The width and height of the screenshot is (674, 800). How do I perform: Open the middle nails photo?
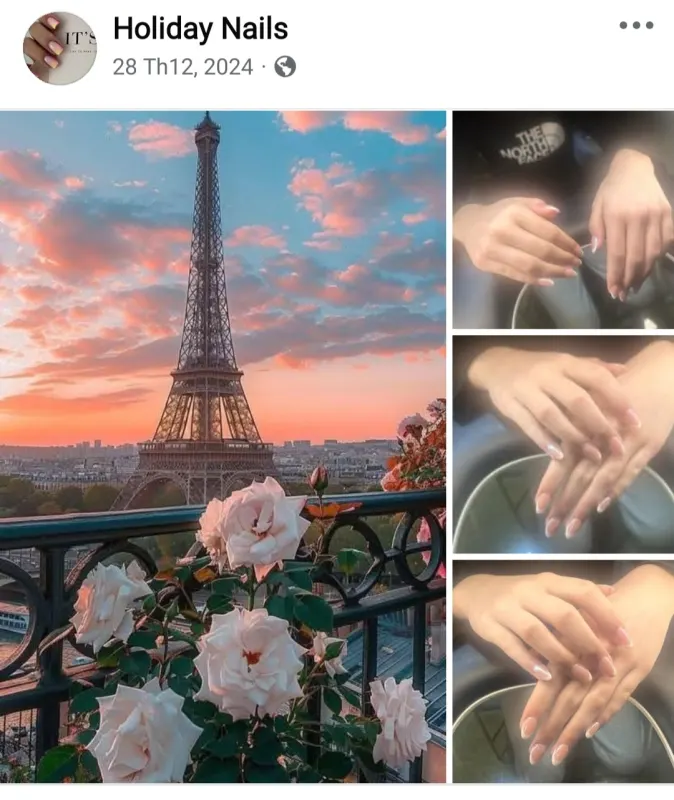563,444
